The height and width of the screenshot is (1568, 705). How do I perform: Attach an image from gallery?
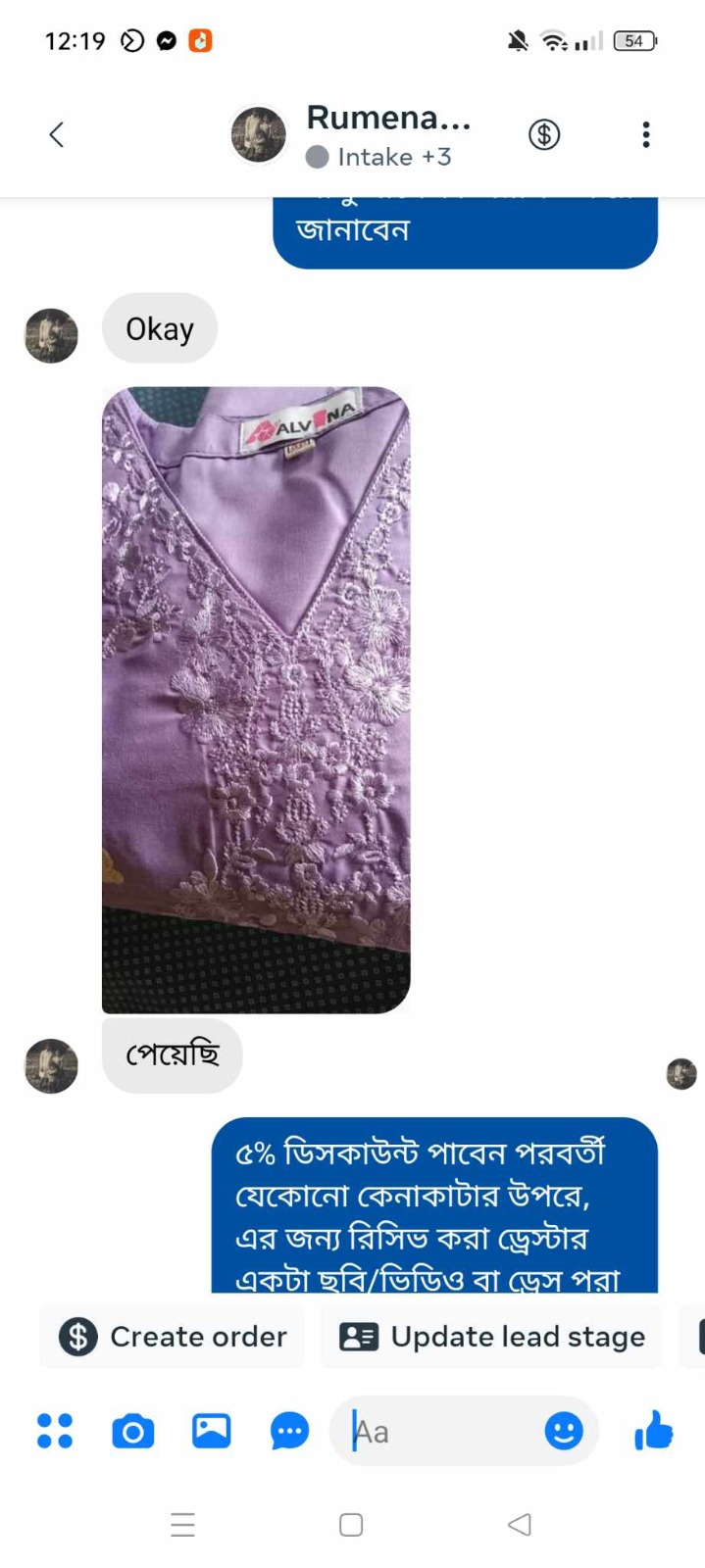point(211,1431)
